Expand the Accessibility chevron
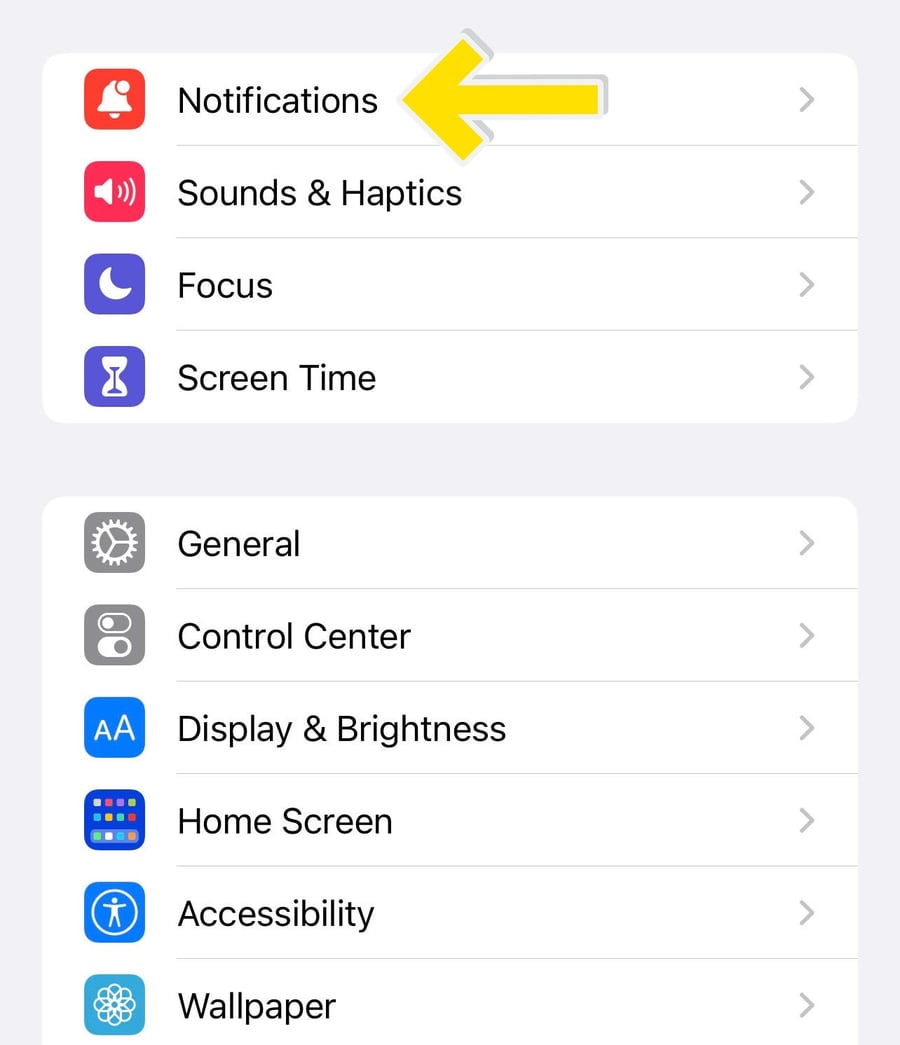 click(x=807, y=913)
